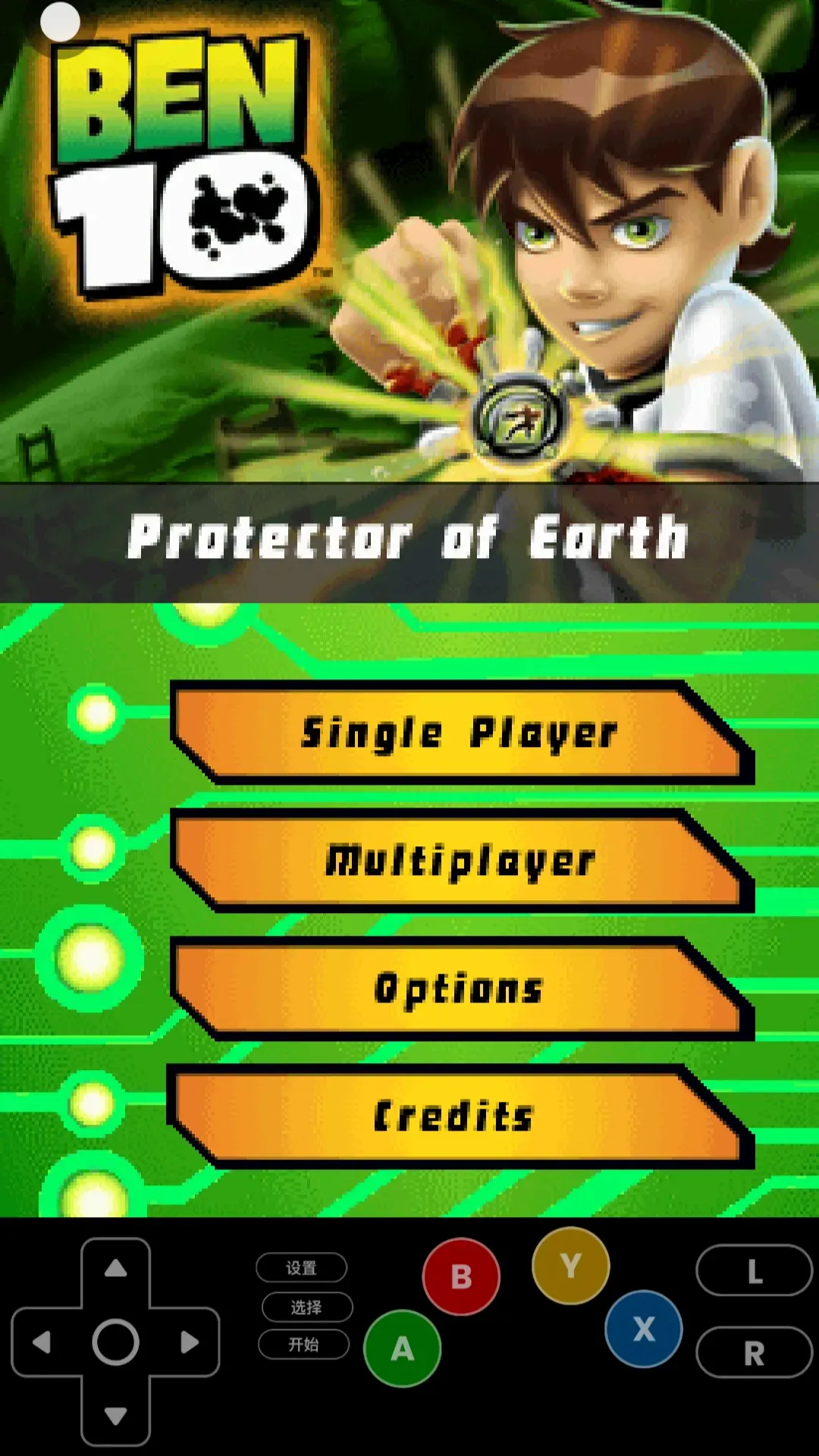Tap the yellow Y button
The width and height of the screenshot is (819, 1456).
pyautogui.click(x=570, y=1266)
